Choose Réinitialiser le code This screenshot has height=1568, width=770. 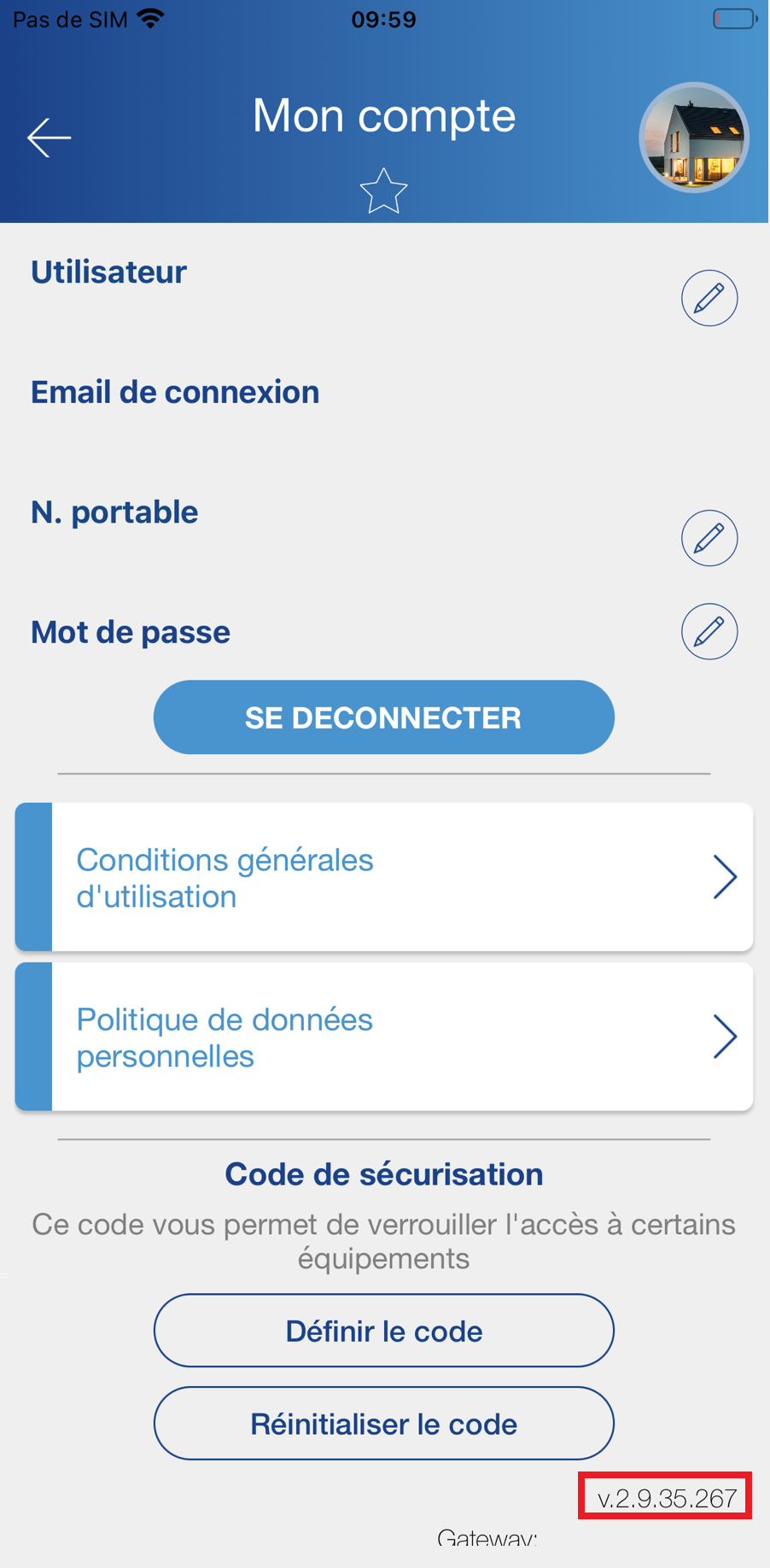[384, 1424]
